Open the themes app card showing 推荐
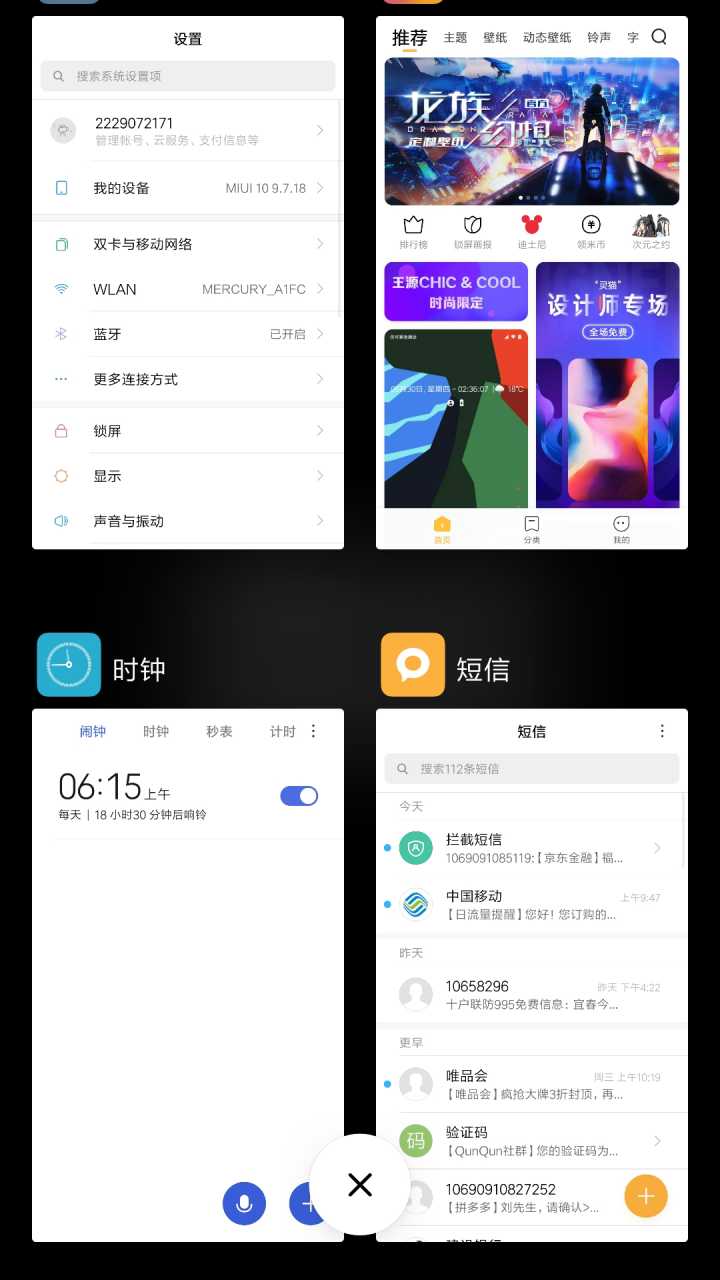The image size is (720, 1280). pyautogui.click(x=531, y=282)
